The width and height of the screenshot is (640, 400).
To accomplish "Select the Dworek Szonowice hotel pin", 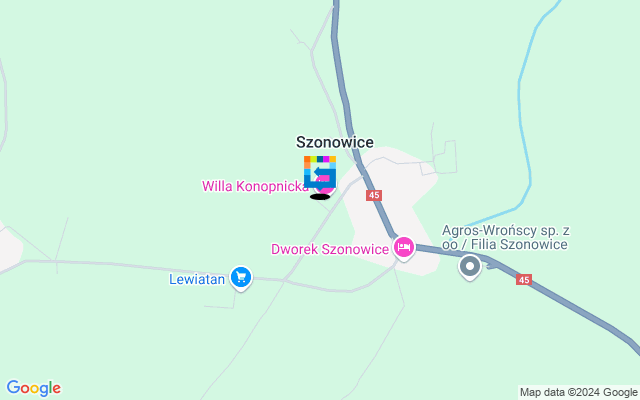I will (403, 247).
